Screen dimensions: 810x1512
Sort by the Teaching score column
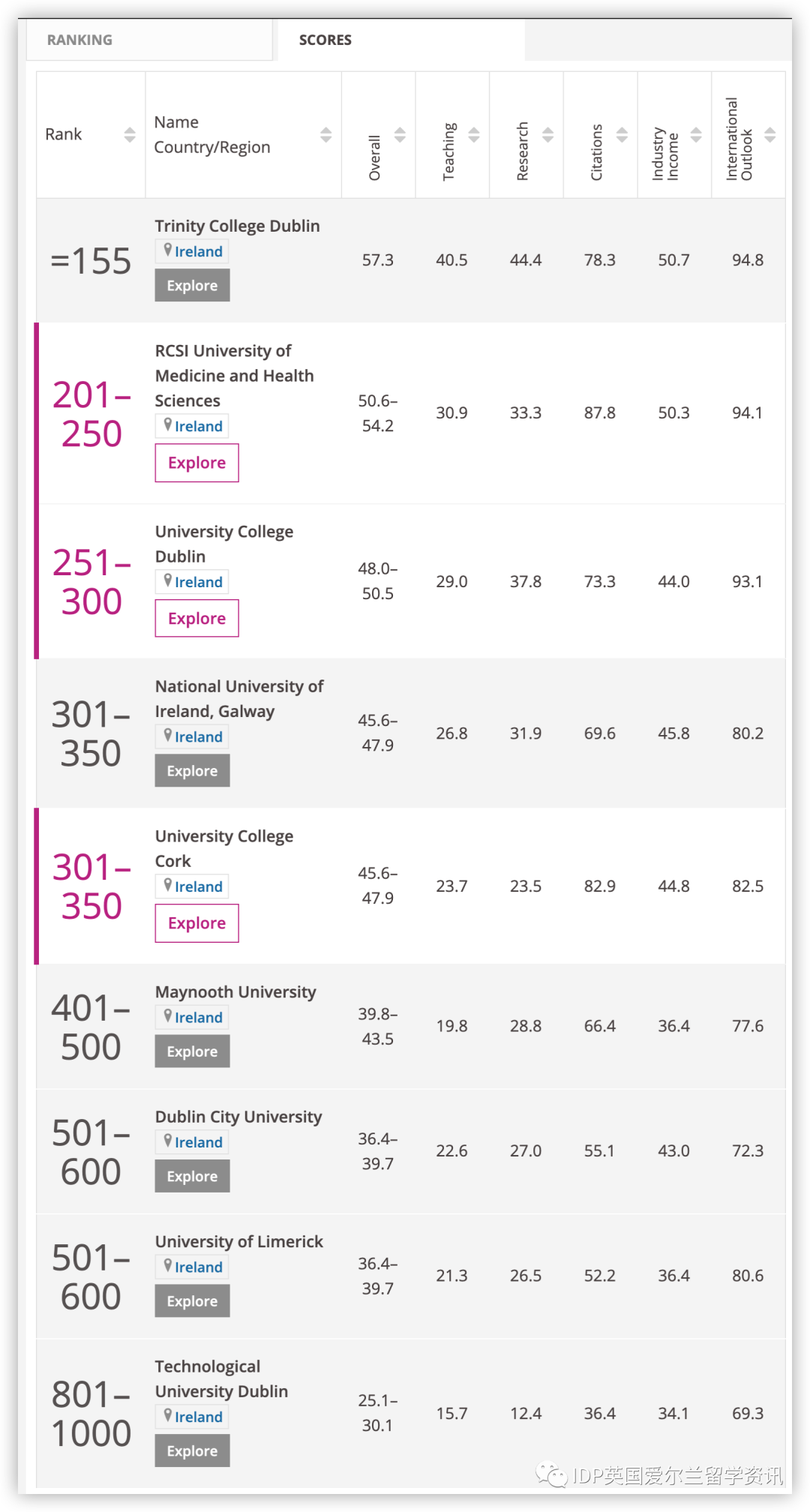click(474, 135)
